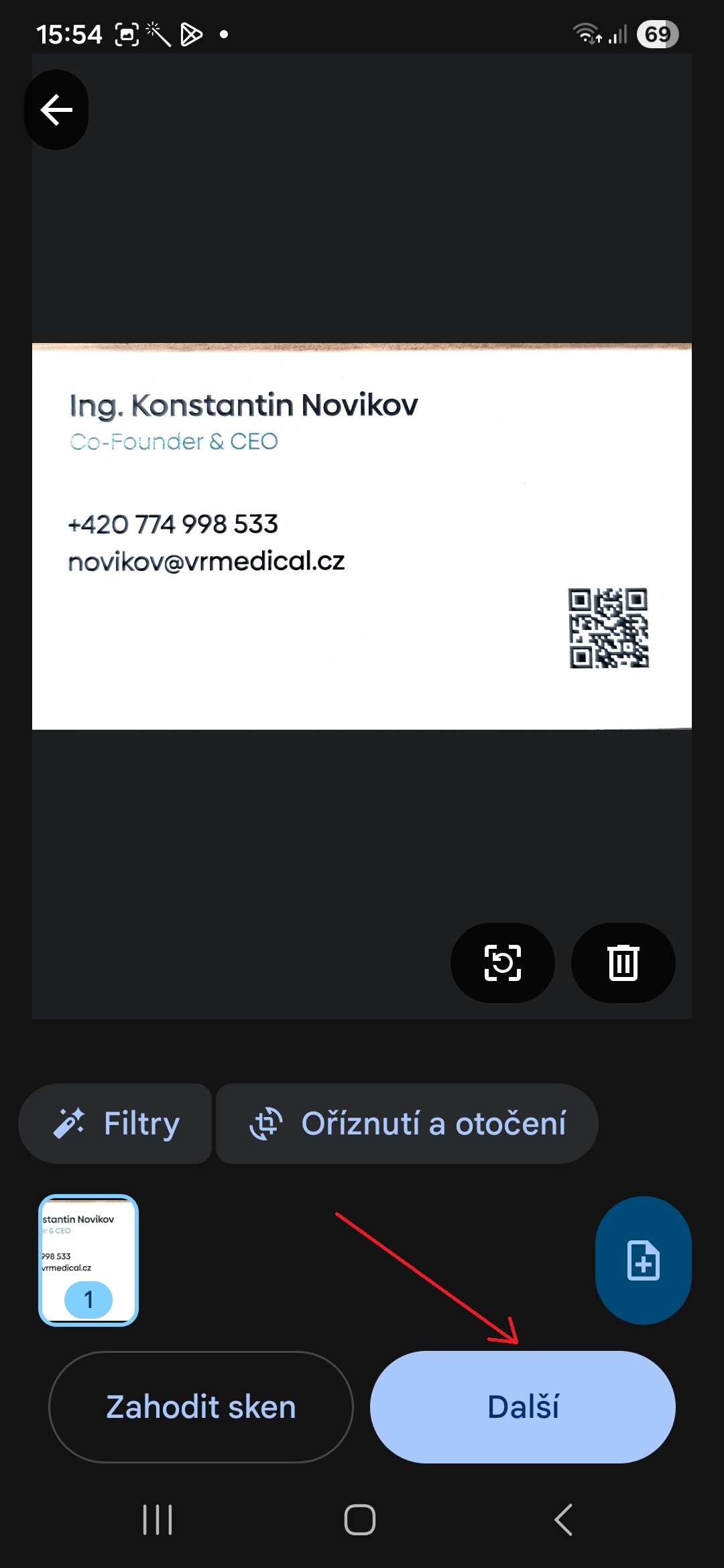Delete this scanned page
Viewport: 724px width, 1568px height.
pos(623,963)
